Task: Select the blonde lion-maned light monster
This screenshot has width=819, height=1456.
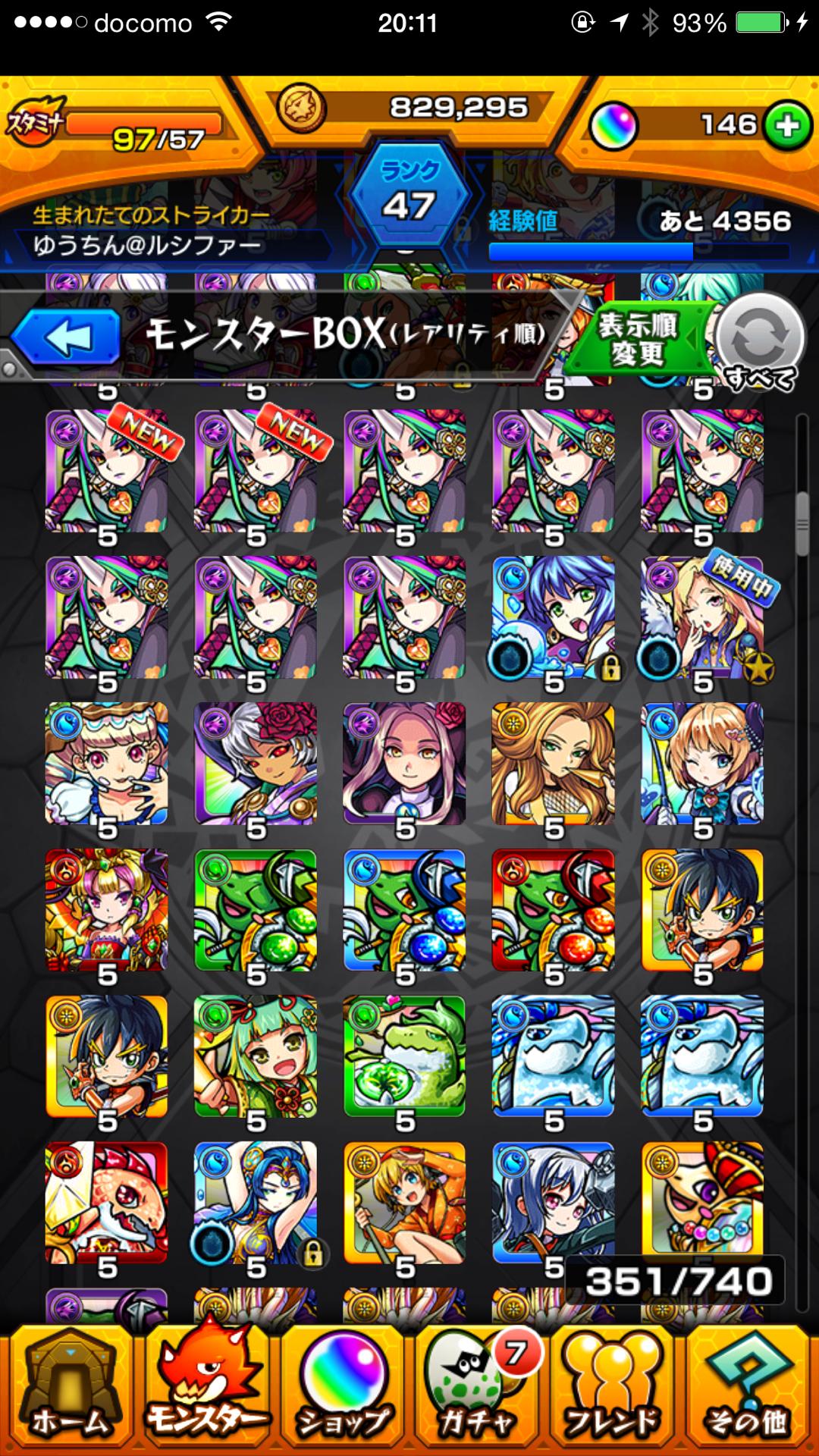Action: [554, 764]
